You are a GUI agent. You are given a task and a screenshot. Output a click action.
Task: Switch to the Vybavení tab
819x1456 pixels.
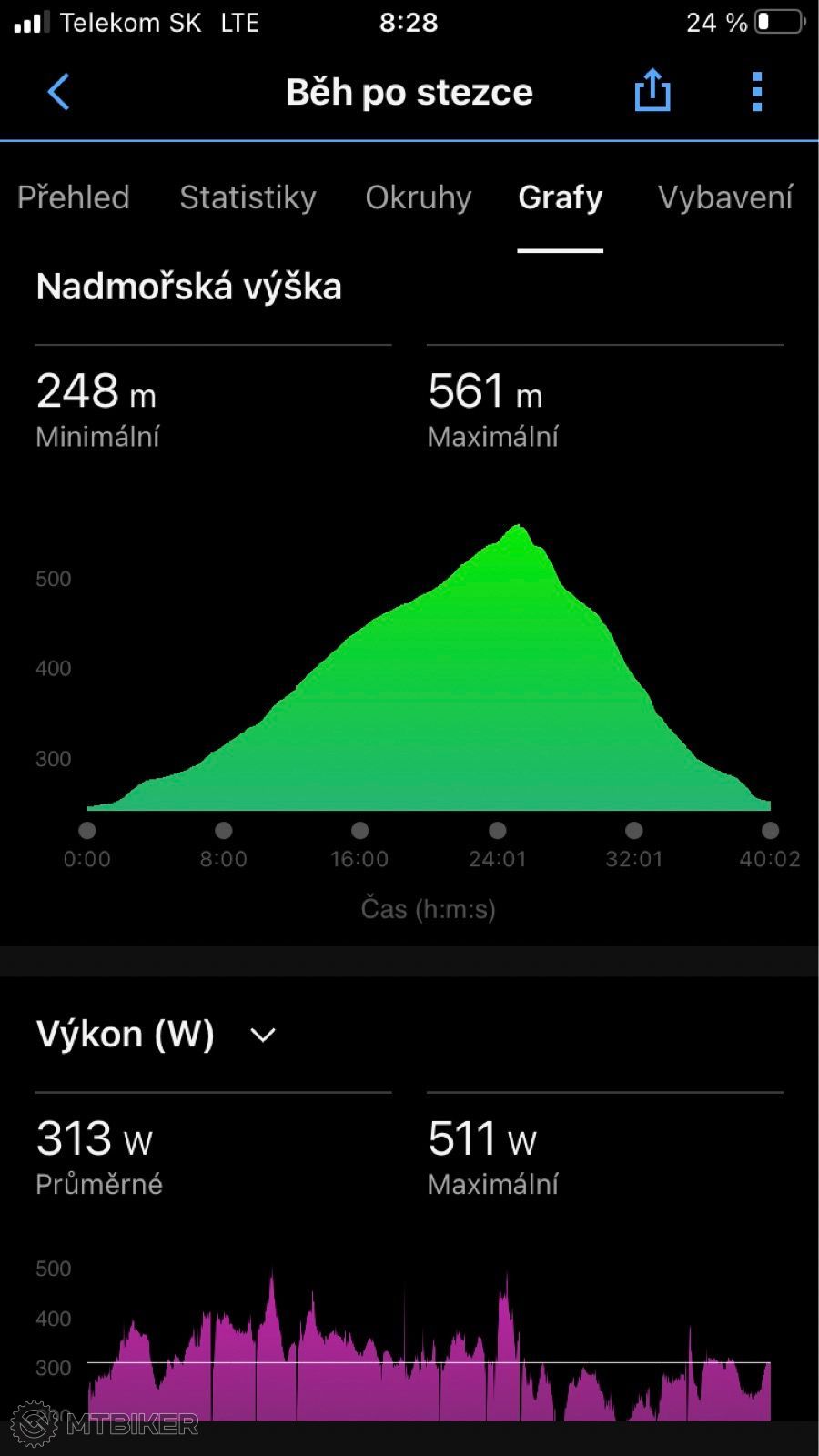pos(725,197)
